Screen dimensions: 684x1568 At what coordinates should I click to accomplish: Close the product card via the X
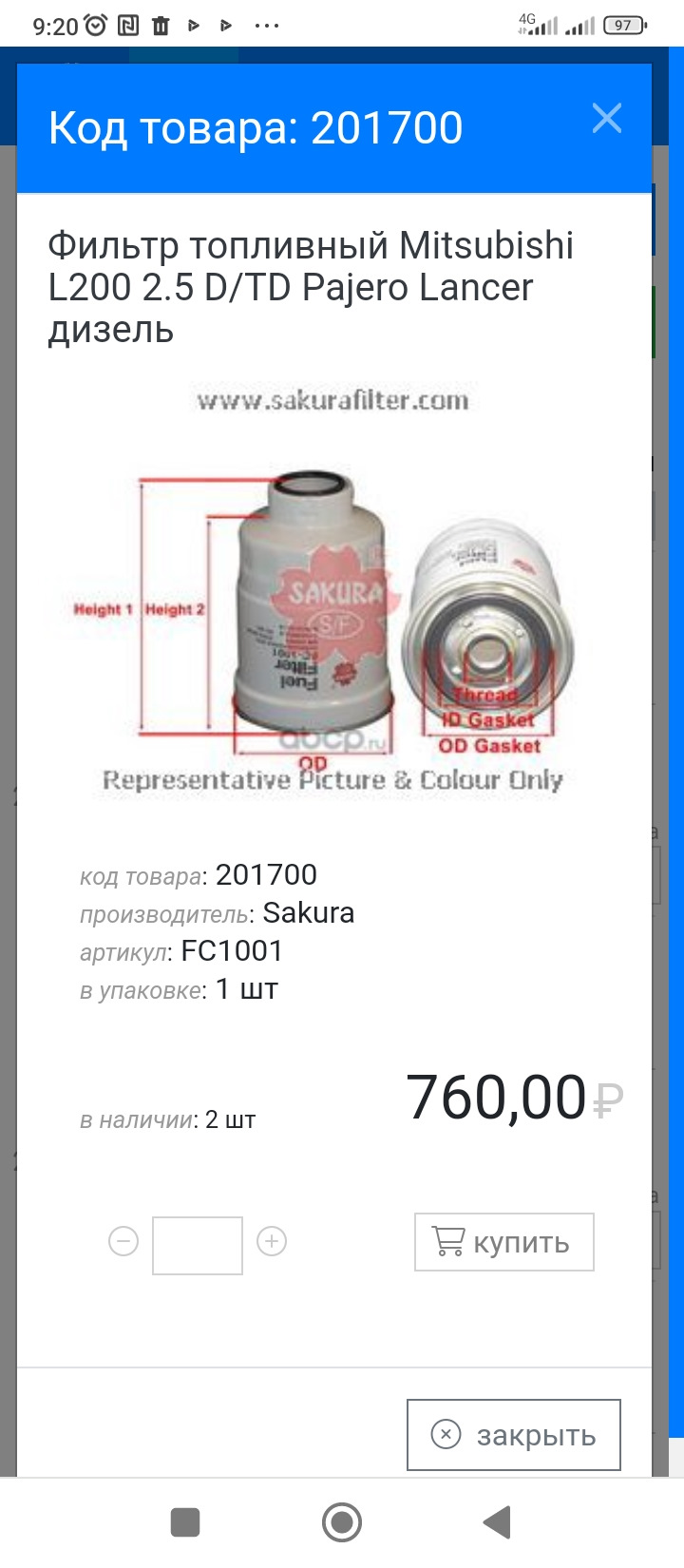607,118
